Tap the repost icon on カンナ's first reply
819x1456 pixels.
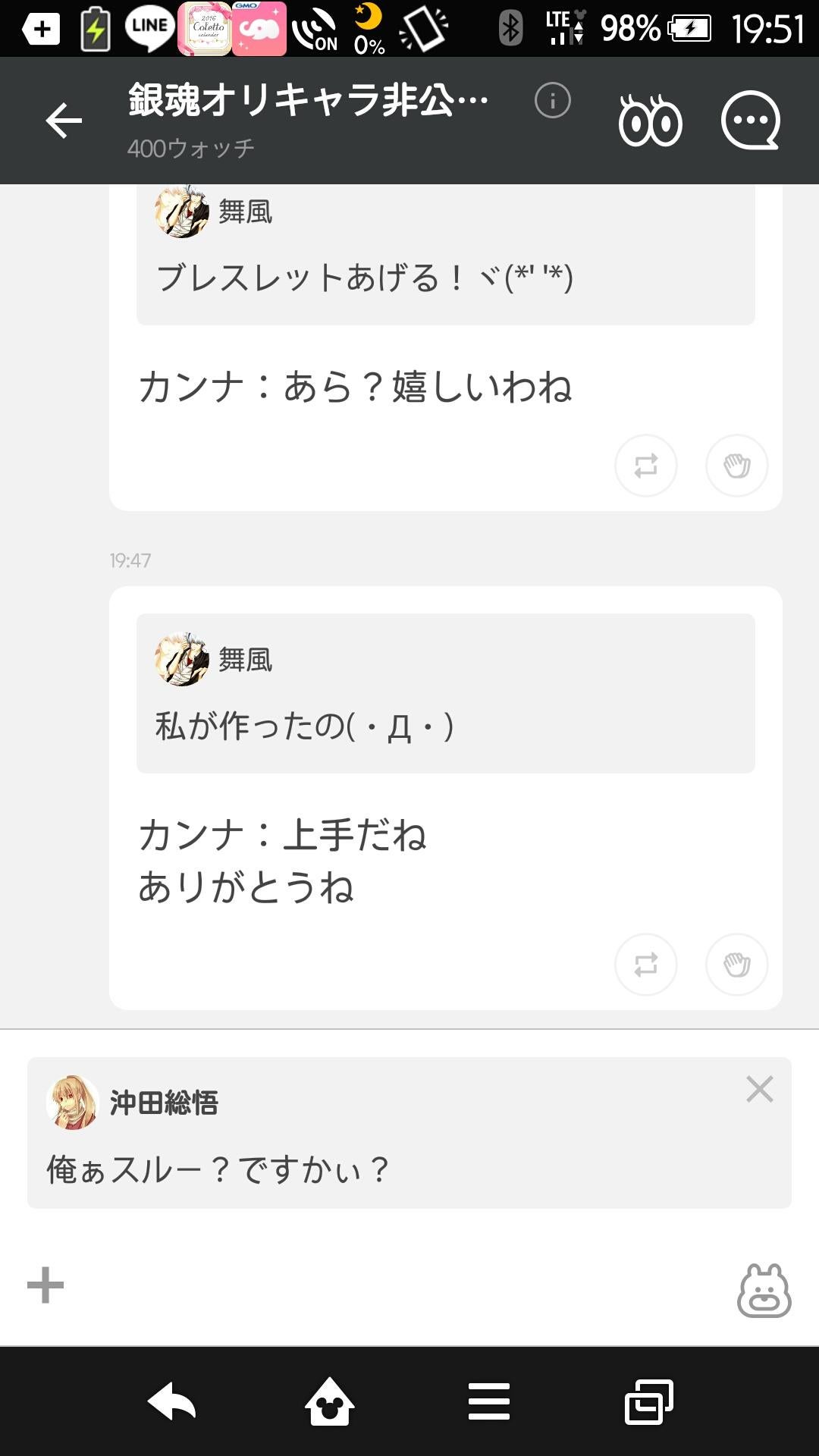coord(645,466)
